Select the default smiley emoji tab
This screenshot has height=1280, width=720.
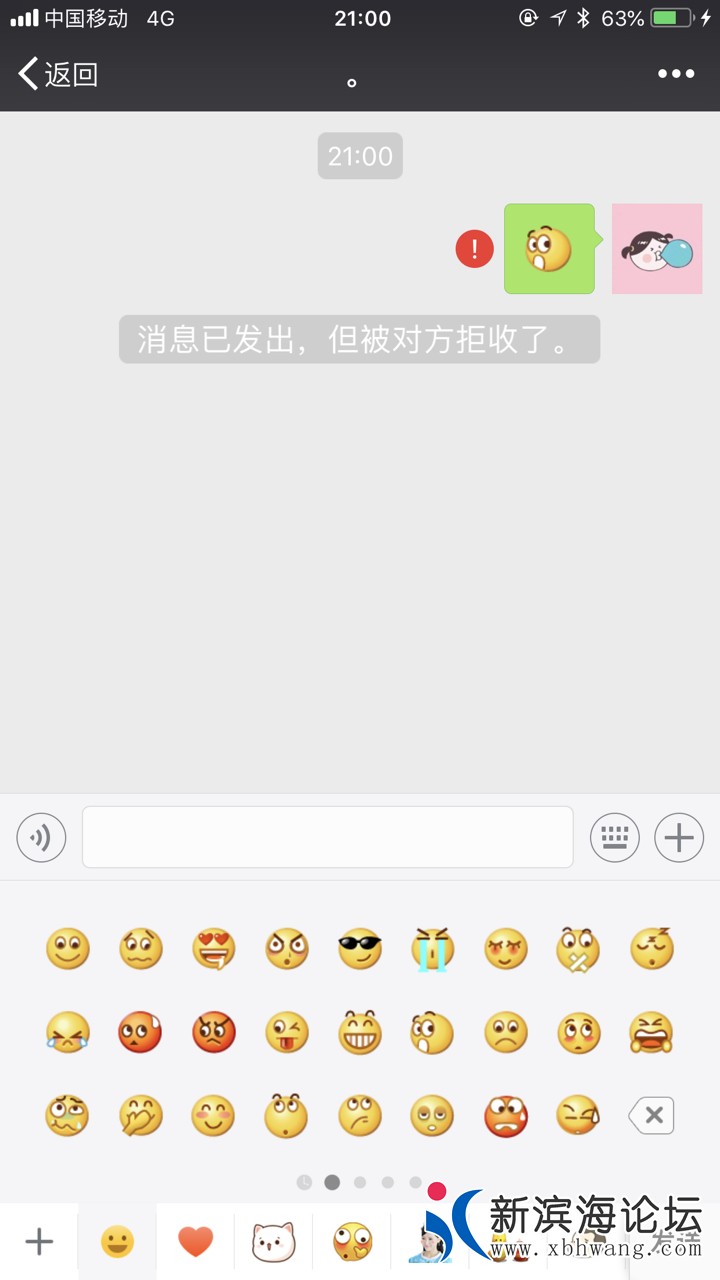point(117,1242)
